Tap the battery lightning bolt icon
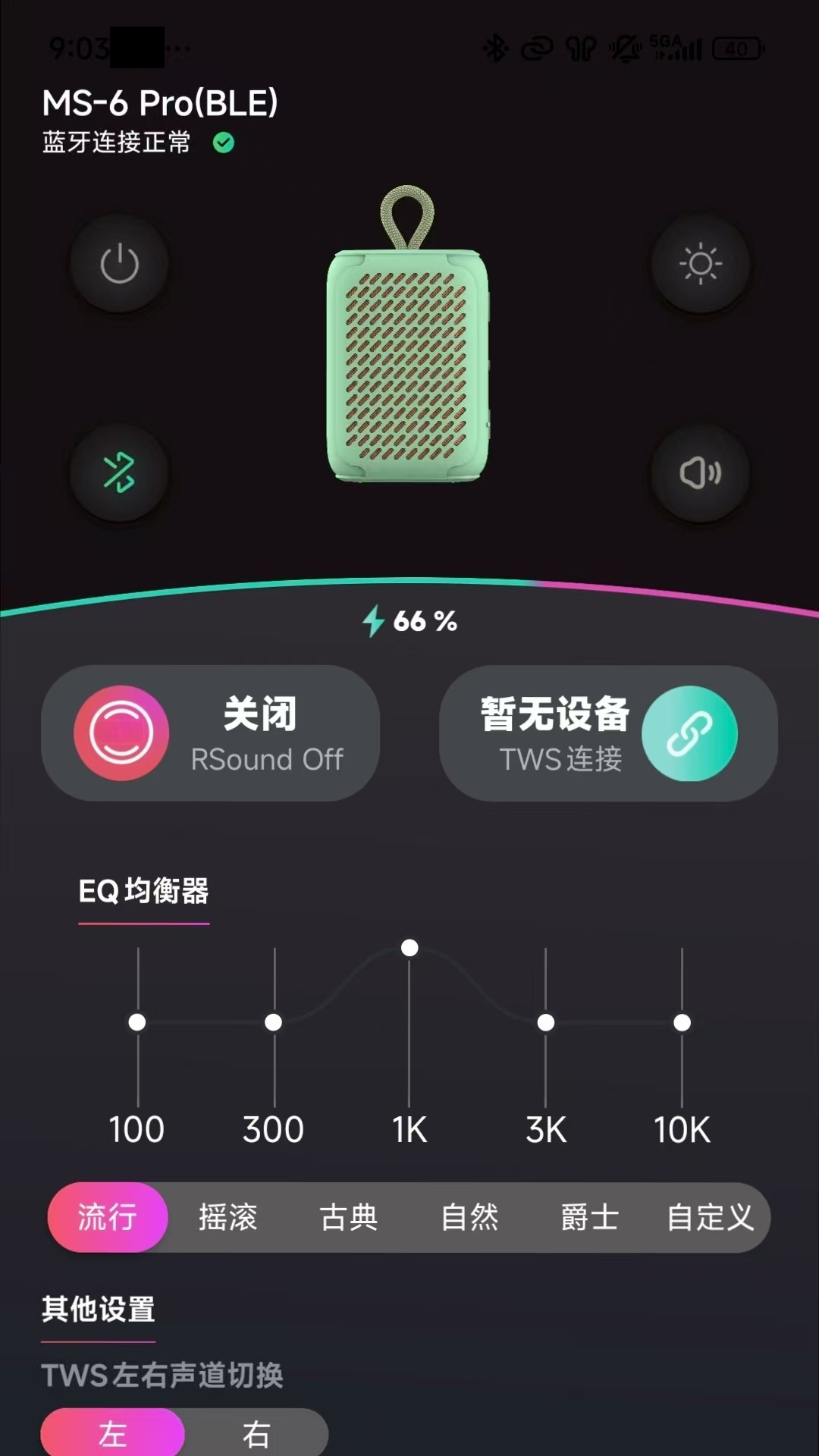Image resolution: width=819 pixels, height=1456 pixels. [373, 621]
